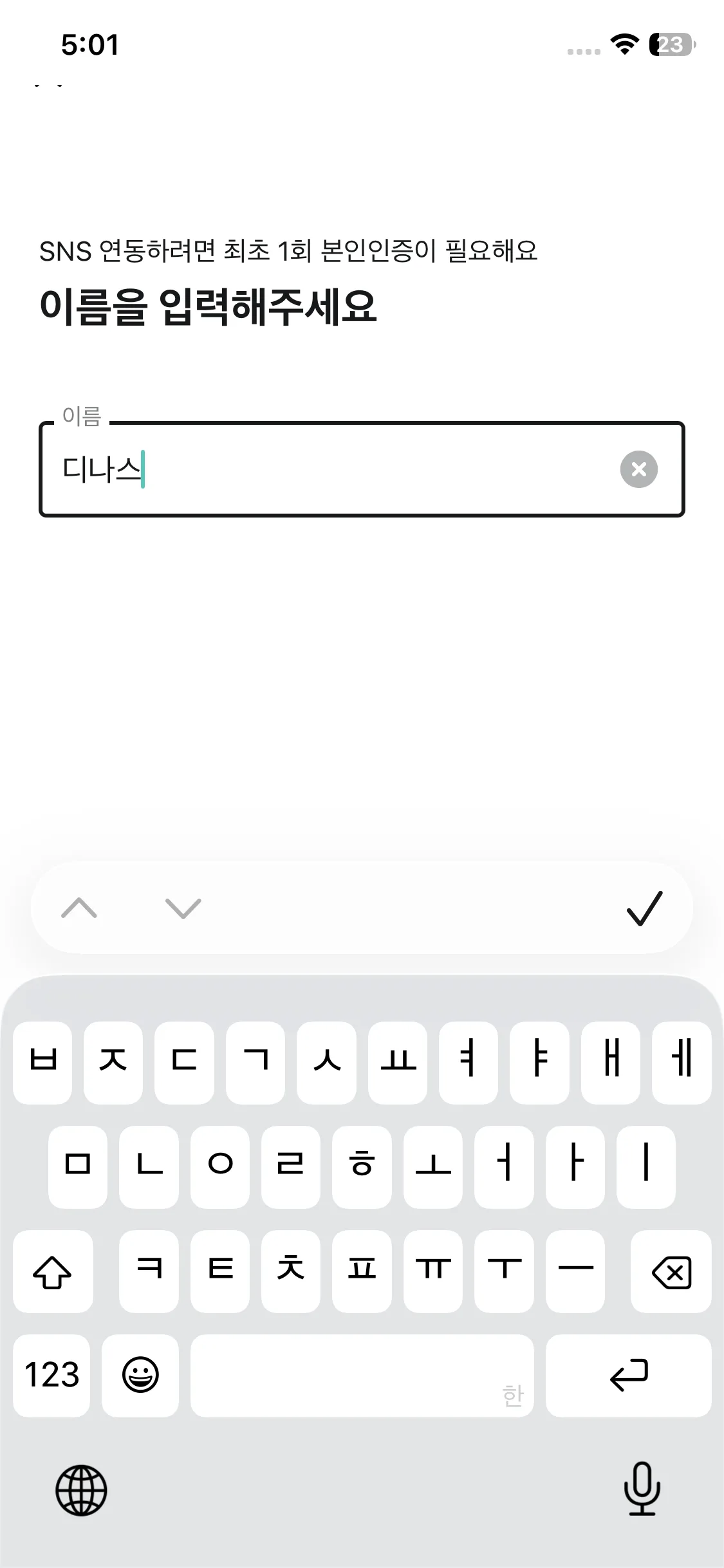
Task: Jump to next field with down arrow
Action: [x=183, y=908]
